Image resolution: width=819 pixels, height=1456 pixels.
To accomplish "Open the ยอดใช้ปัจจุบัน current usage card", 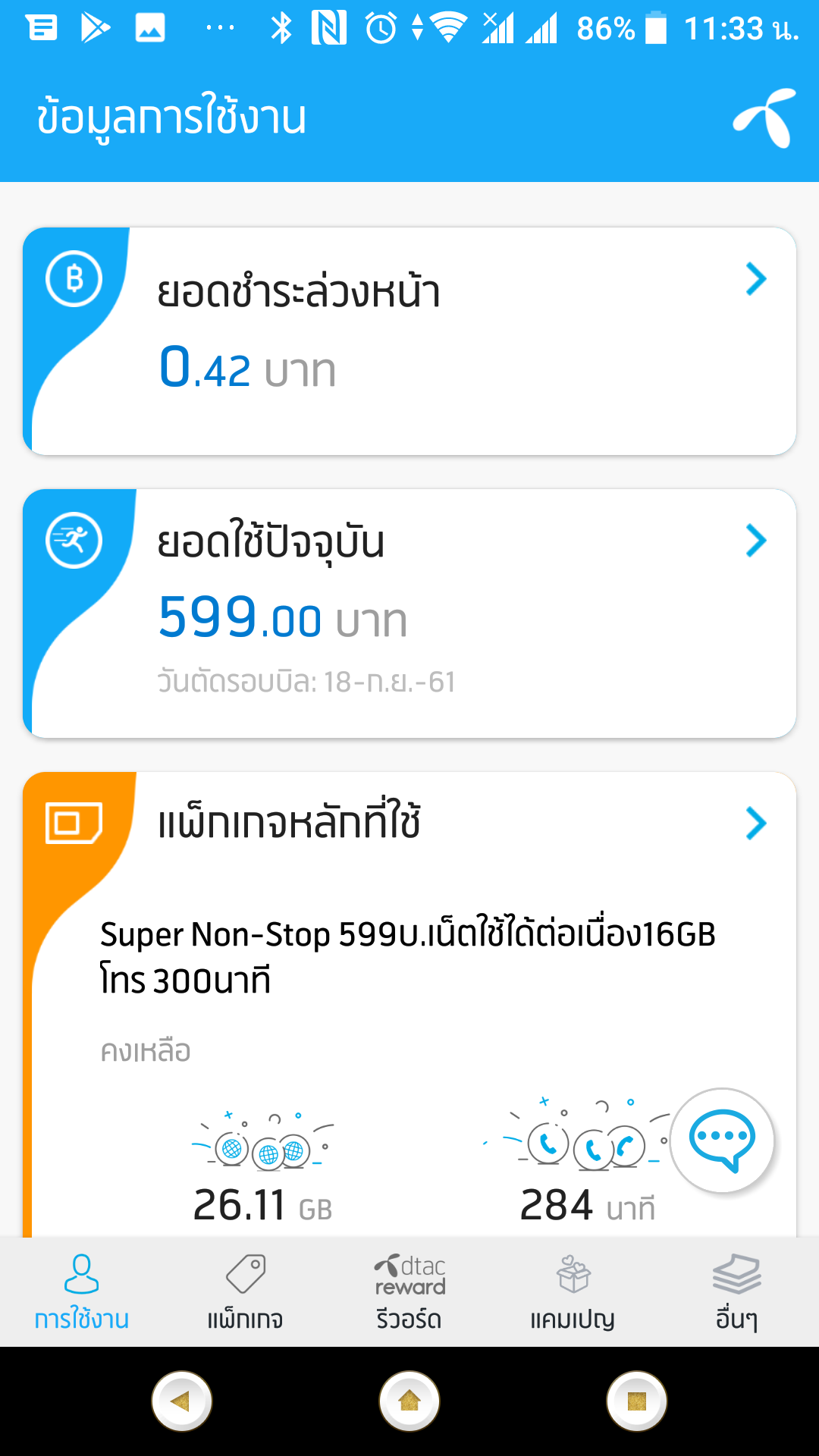I will click(x=409, y=613).
